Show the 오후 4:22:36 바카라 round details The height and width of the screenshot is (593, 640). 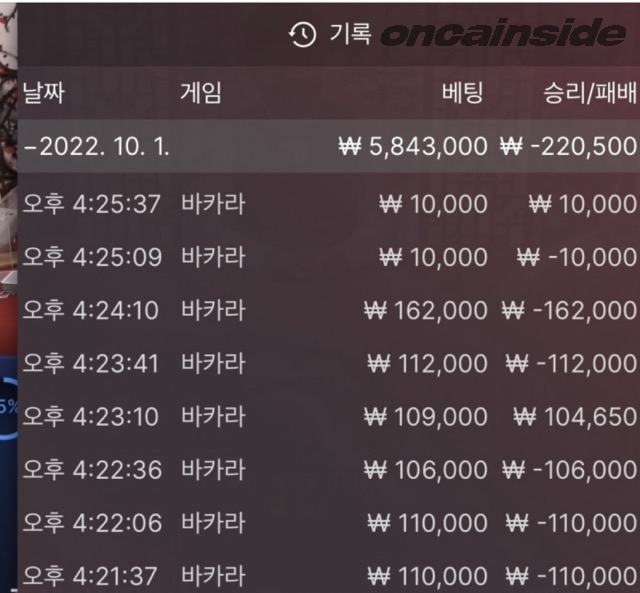click(330, 469)
